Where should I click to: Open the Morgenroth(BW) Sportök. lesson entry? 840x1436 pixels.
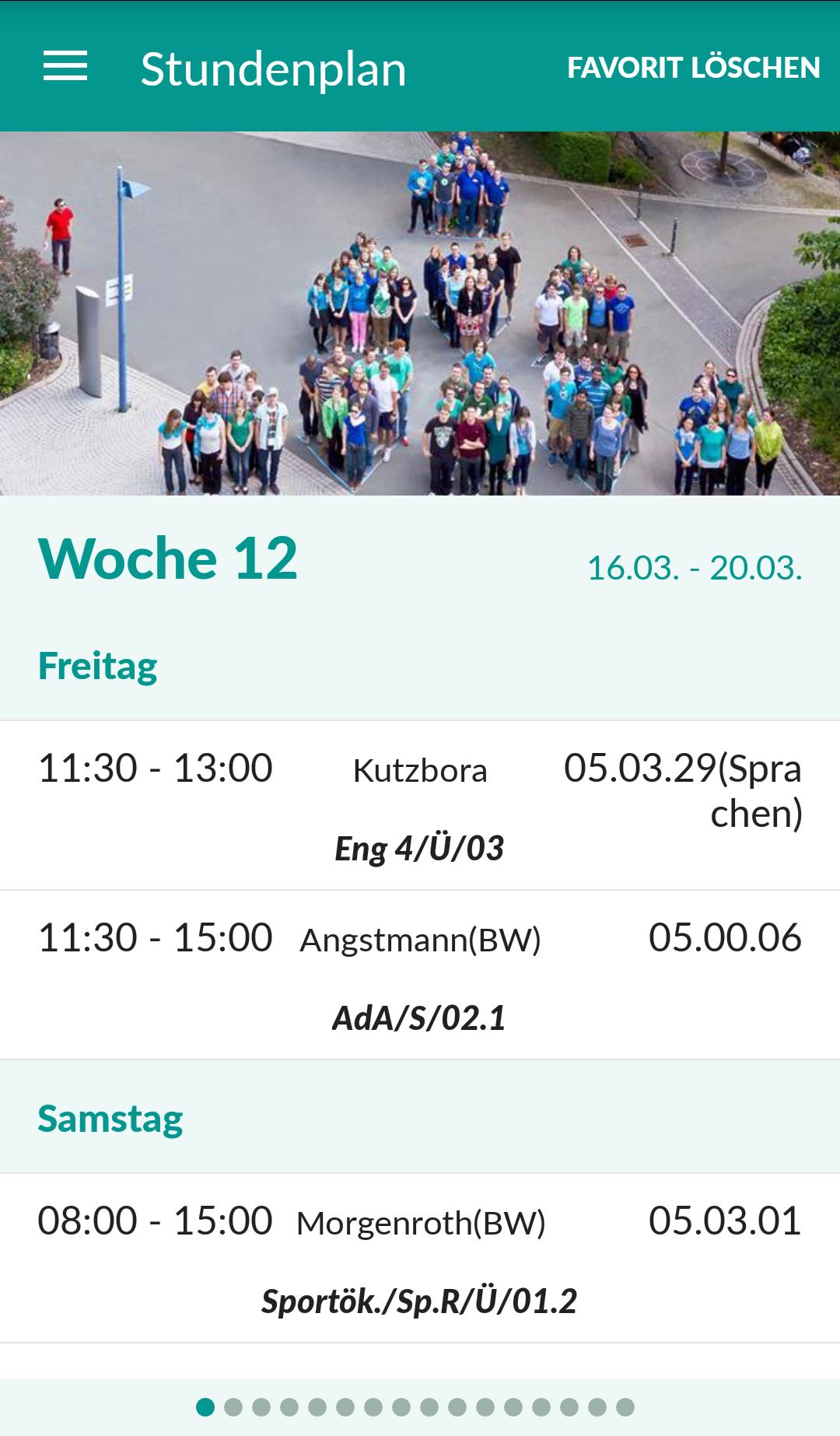click(420, 1259)
